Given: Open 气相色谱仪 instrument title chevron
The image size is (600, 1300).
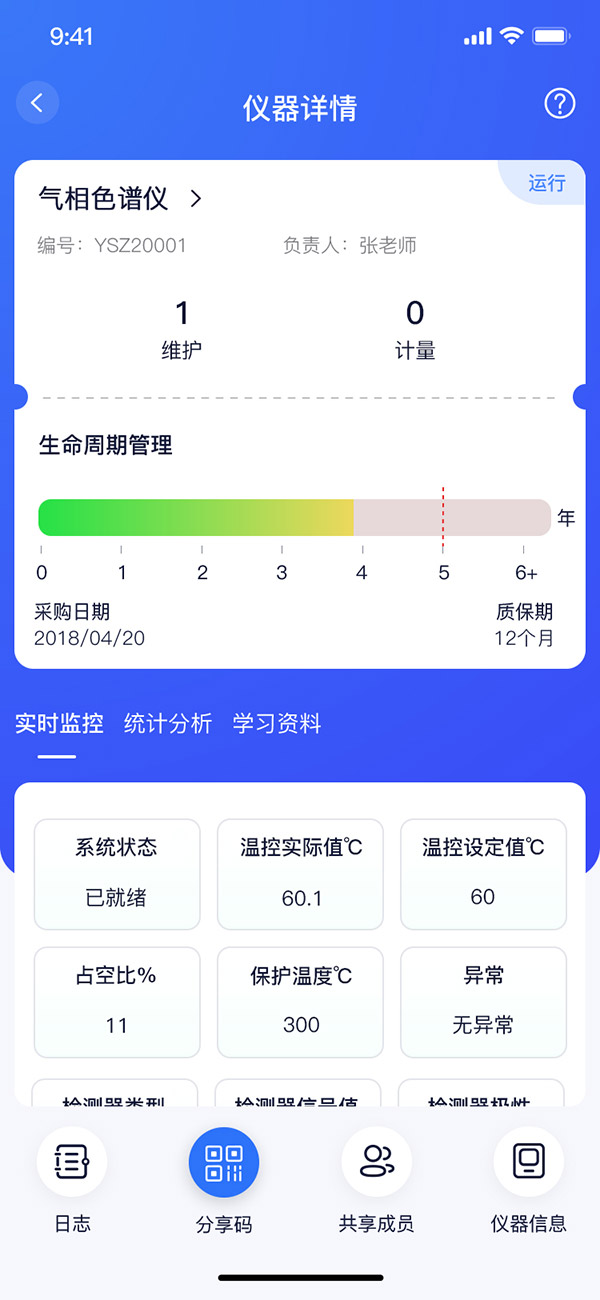Looking at the screenshot, I should click(196, 199).
